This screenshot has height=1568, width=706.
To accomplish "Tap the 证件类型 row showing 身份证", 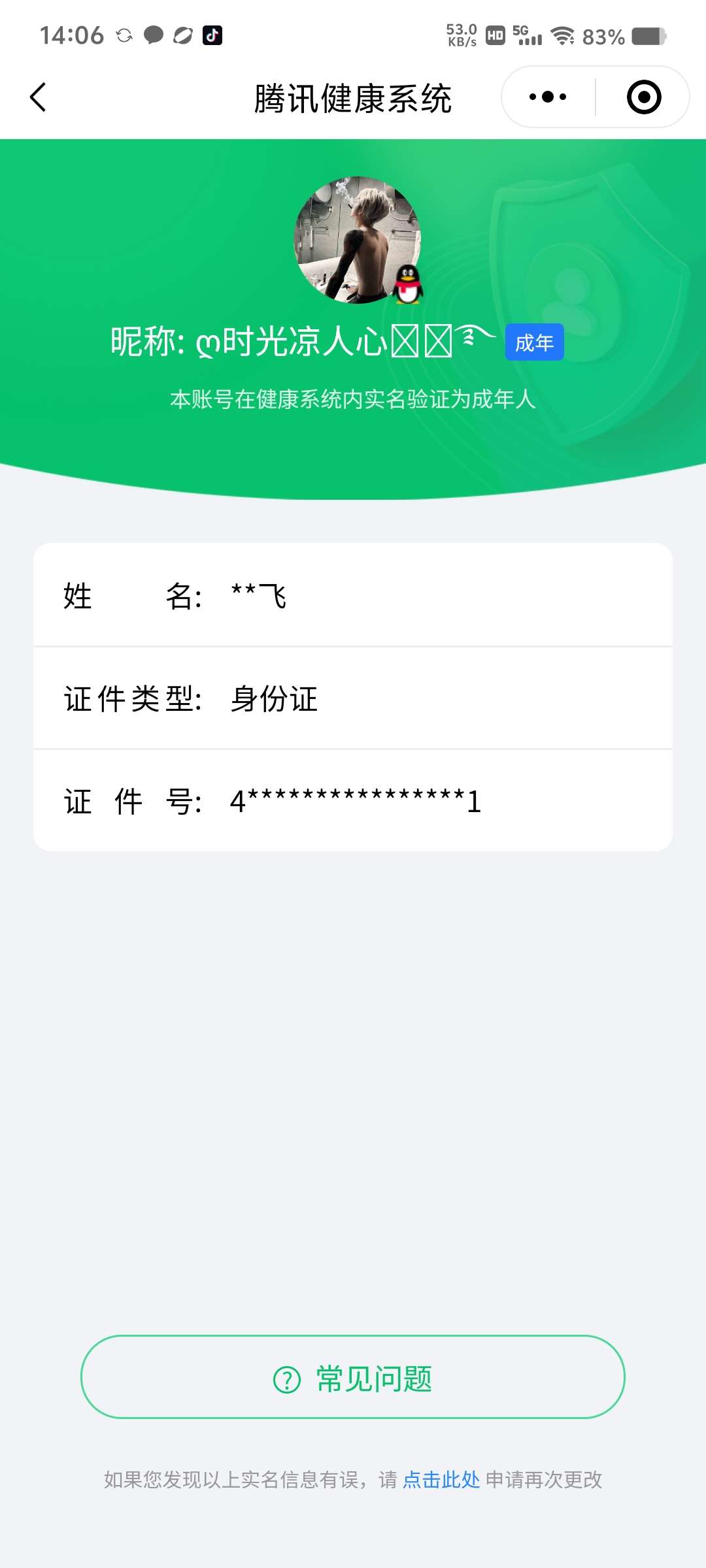I will point(353,698).
